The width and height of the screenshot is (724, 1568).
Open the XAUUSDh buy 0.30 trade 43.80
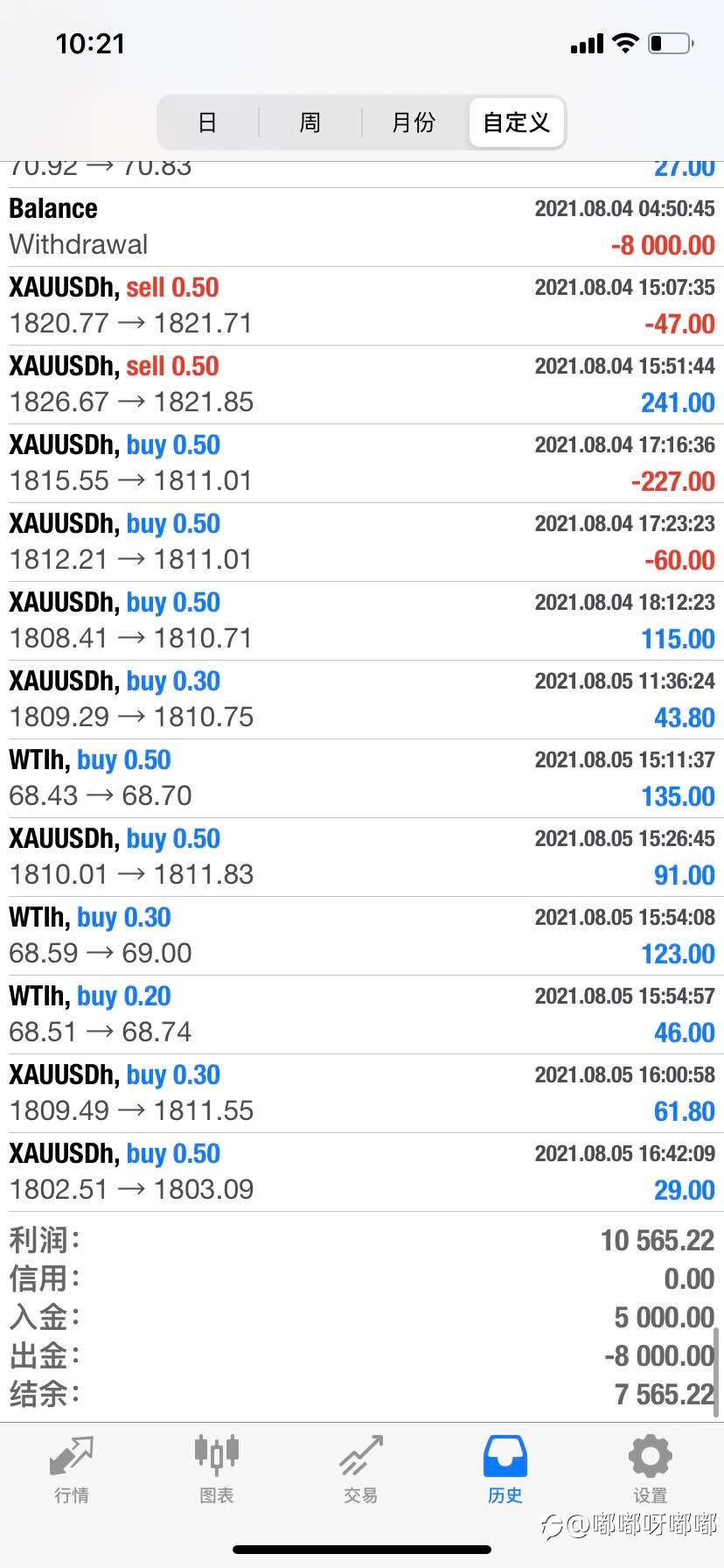click(x=362, y=700)
